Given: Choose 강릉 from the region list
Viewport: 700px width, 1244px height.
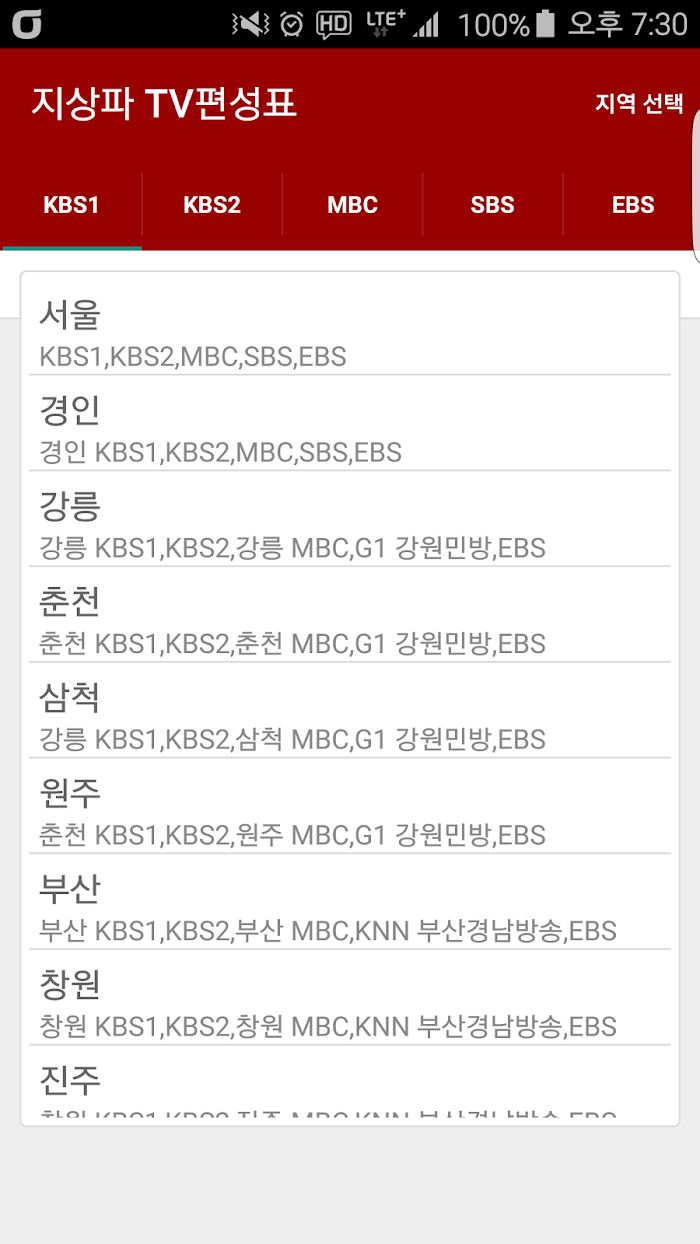Looking at the screenshot, I should pyautogui.click(x=350, y=519).
